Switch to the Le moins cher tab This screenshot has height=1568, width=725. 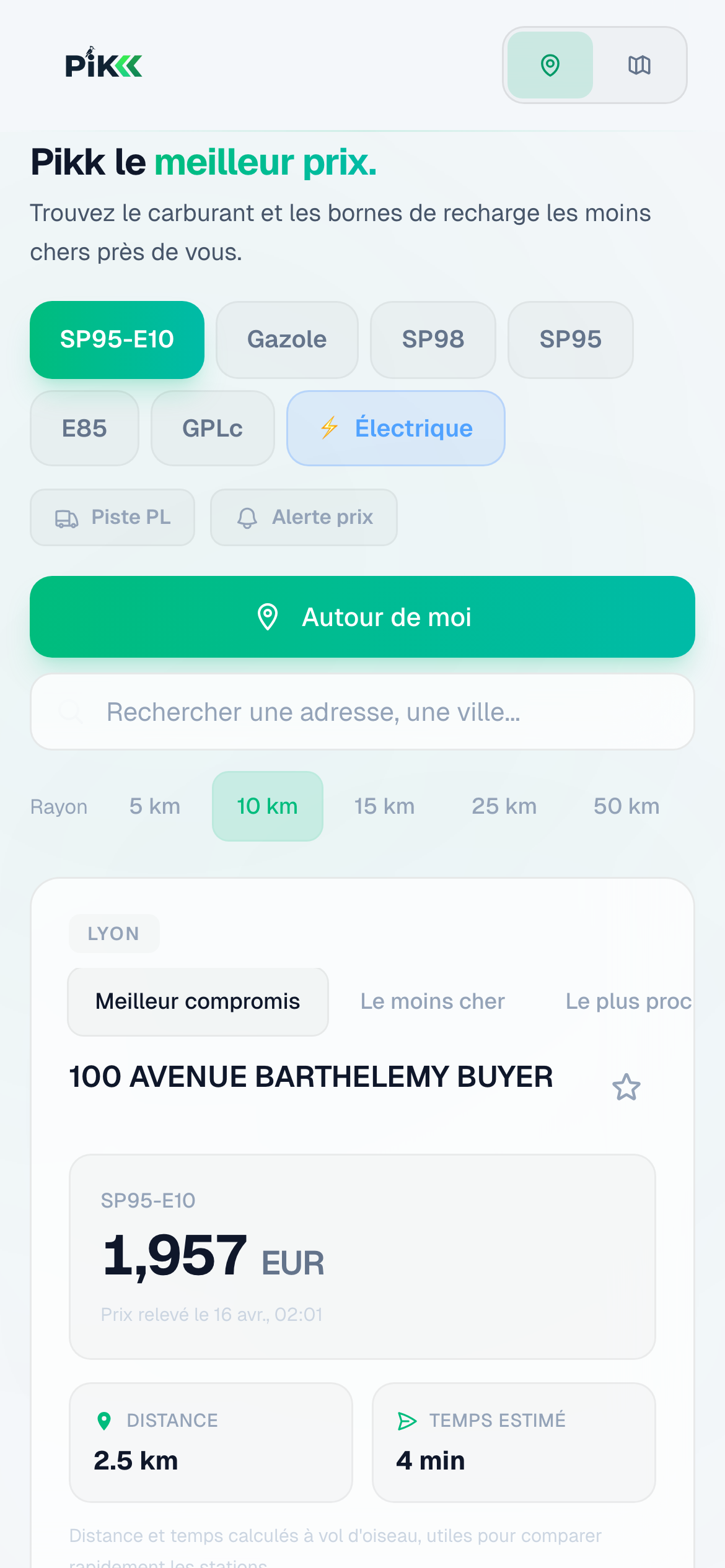(433, 1001)
